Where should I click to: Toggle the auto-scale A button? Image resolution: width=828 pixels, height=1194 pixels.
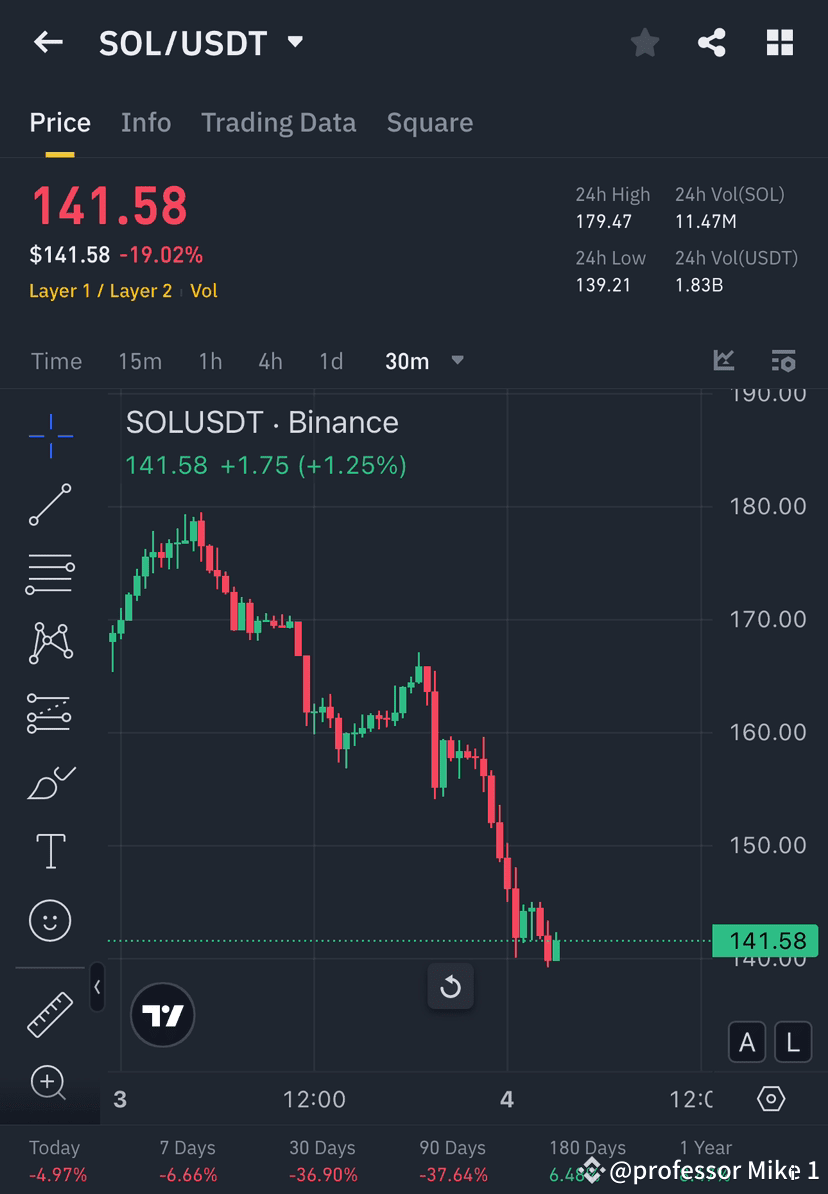coord(747,1042)
